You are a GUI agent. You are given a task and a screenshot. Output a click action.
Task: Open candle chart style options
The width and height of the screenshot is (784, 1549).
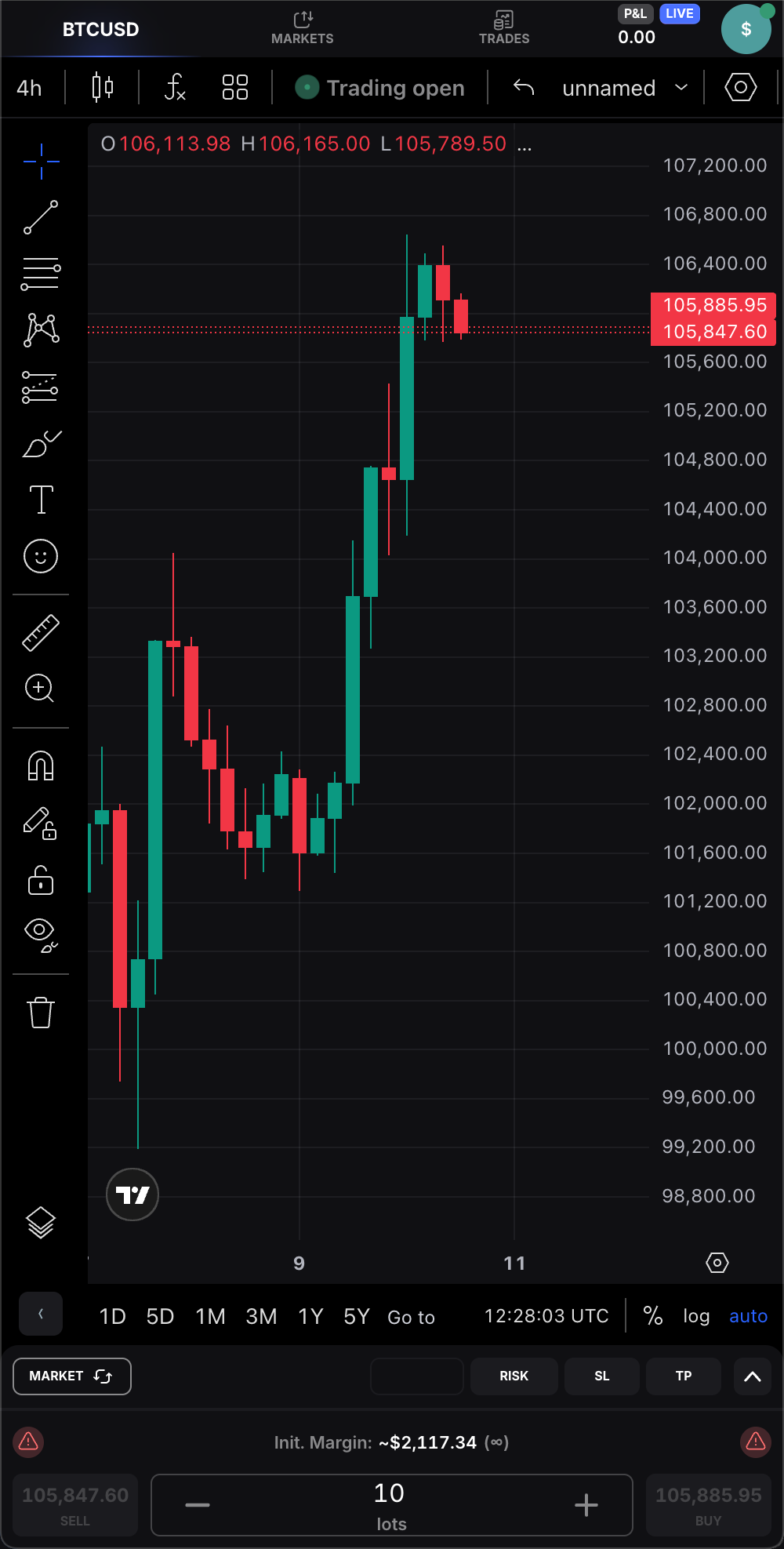(103, 88)
